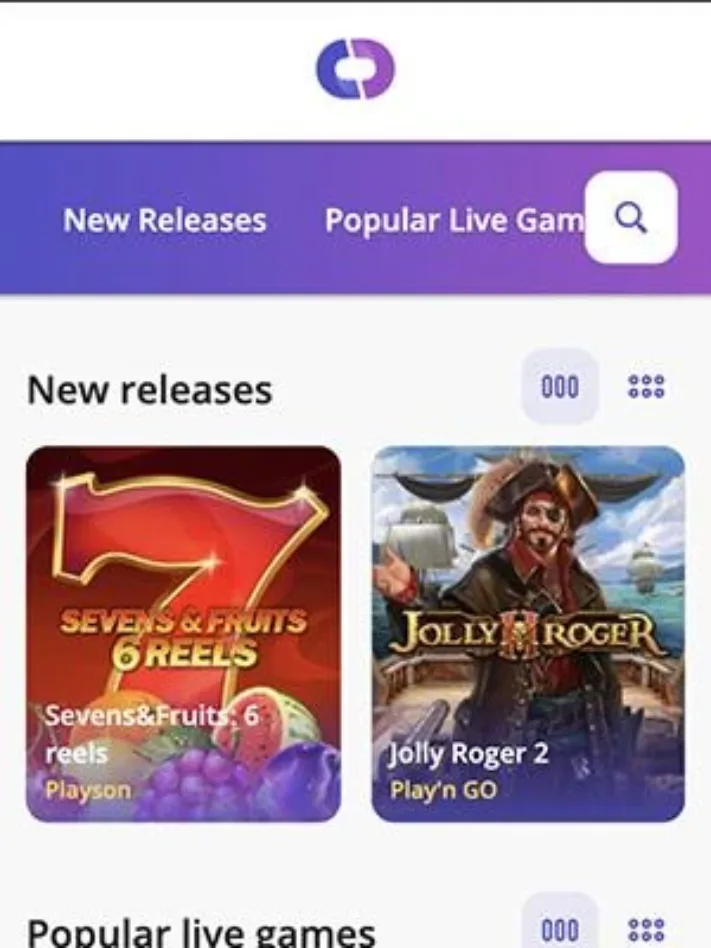Open the search magnifier button
This screenshot has height=948, width=711.
[630, 218]
